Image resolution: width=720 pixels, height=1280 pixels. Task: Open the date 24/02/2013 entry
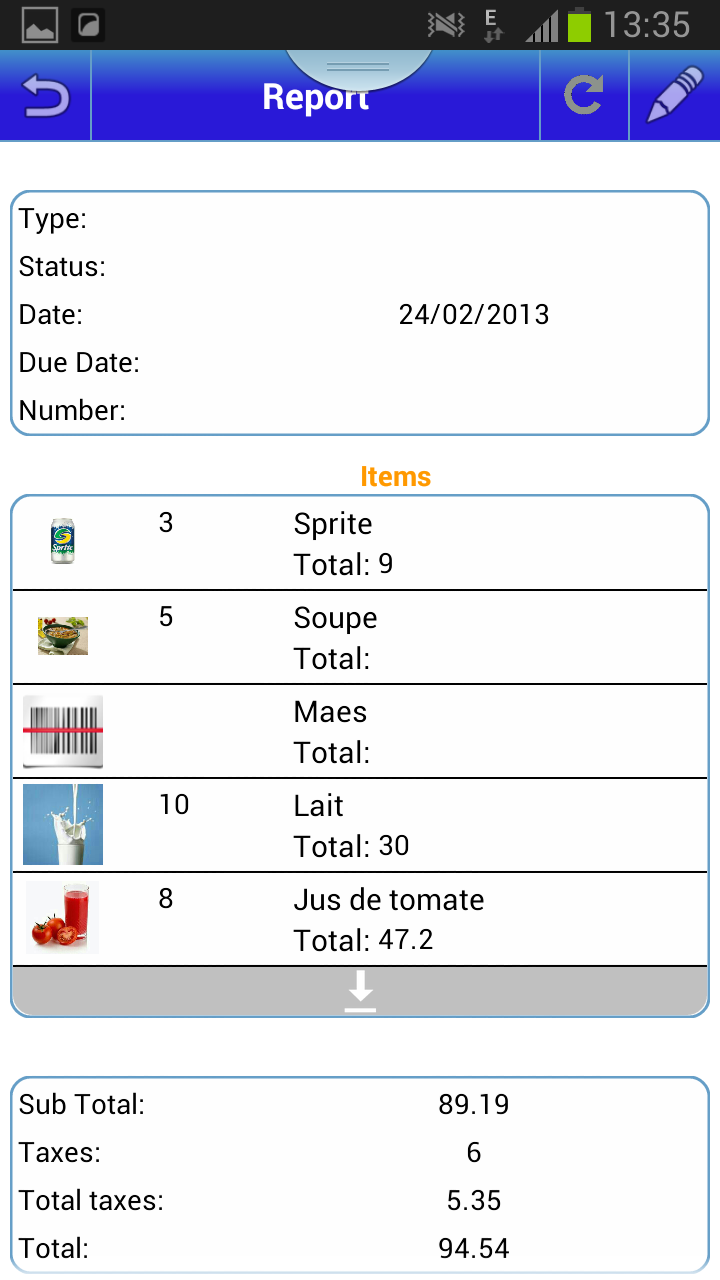tap(473, 314)
